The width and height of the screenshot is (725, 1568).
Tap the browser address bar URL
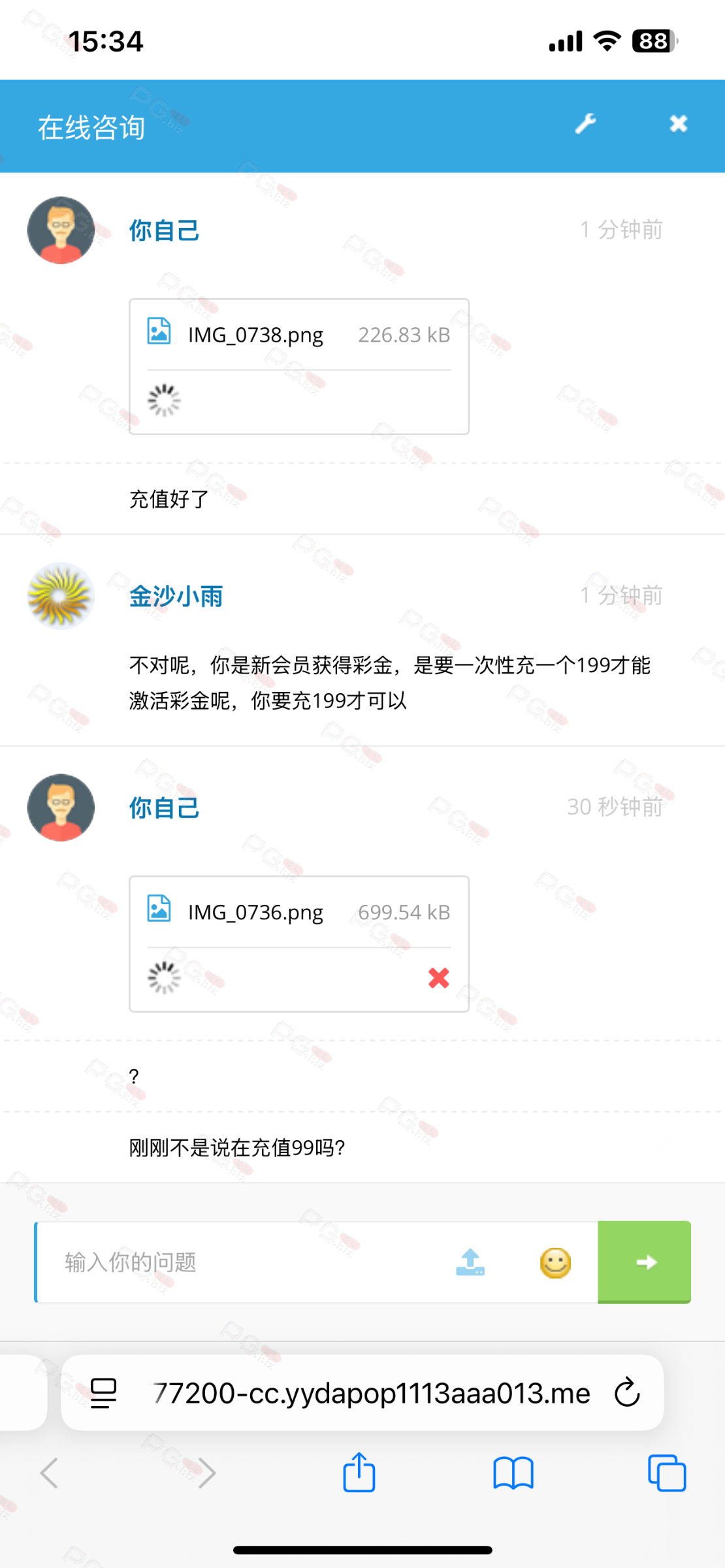371,1393
